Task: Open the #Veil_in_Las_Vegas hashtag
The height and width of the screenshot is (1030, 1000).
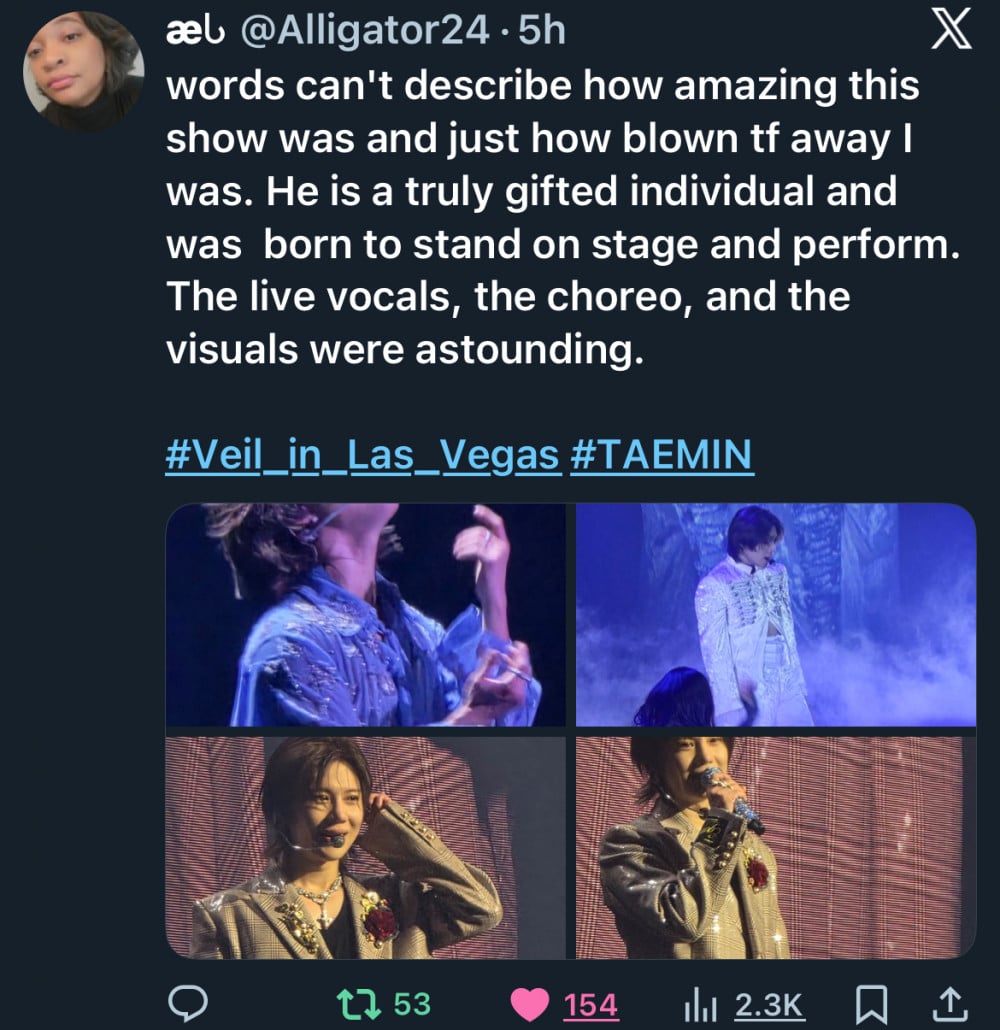Action: 362,455
